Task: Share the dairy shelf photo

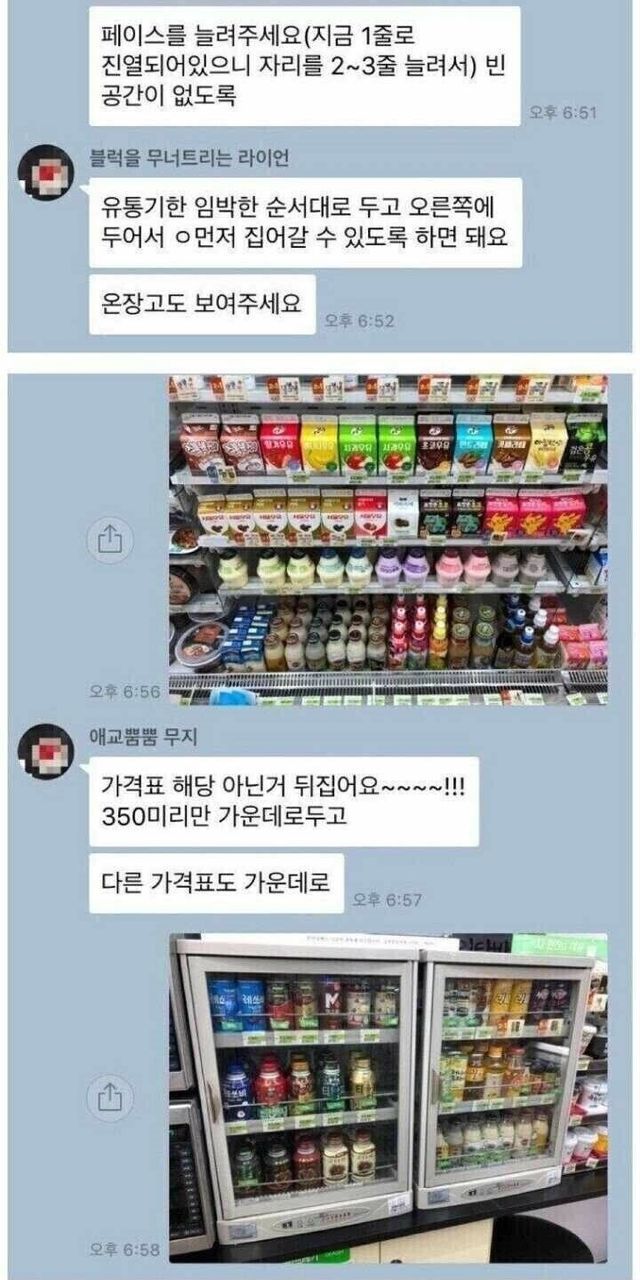Action: [109, 540]
